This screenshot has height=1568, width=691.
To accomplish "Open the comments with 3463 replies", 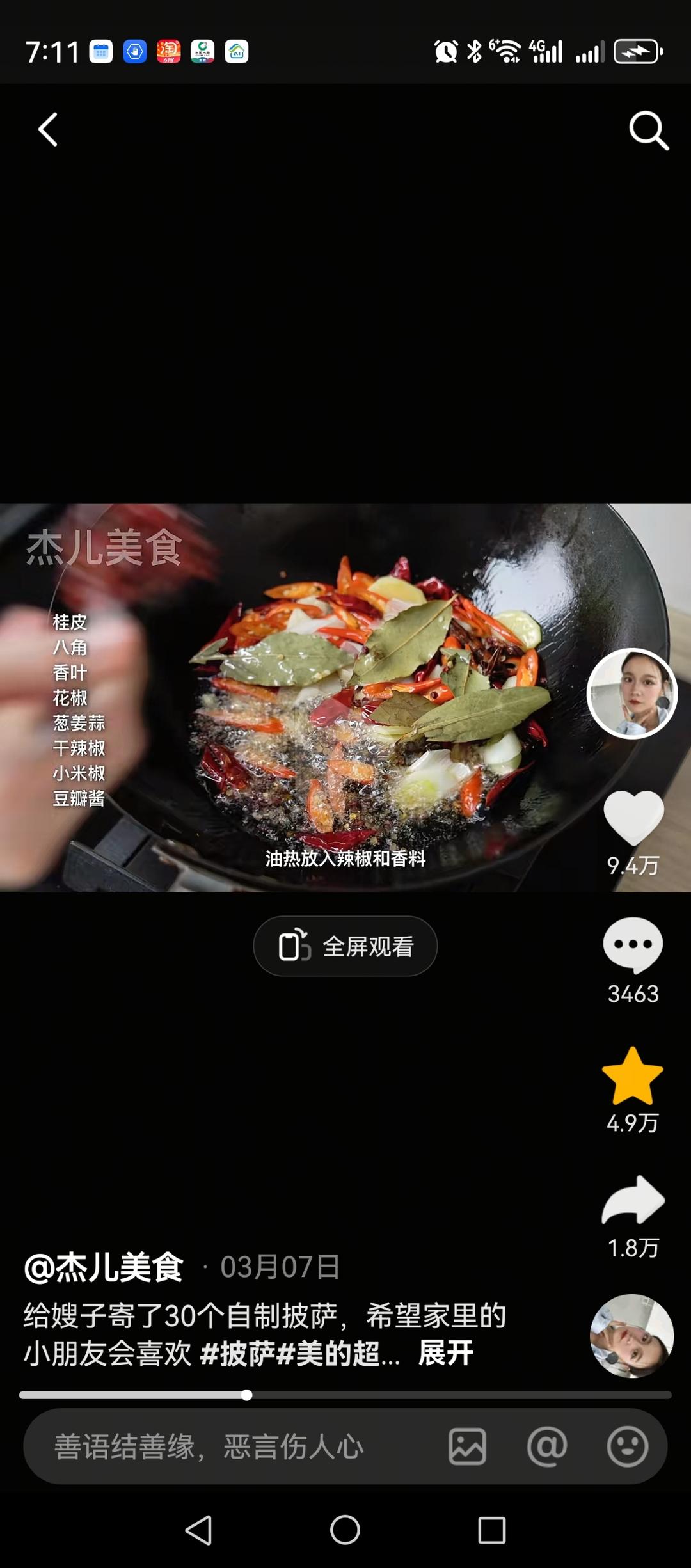I will point(633,944).
